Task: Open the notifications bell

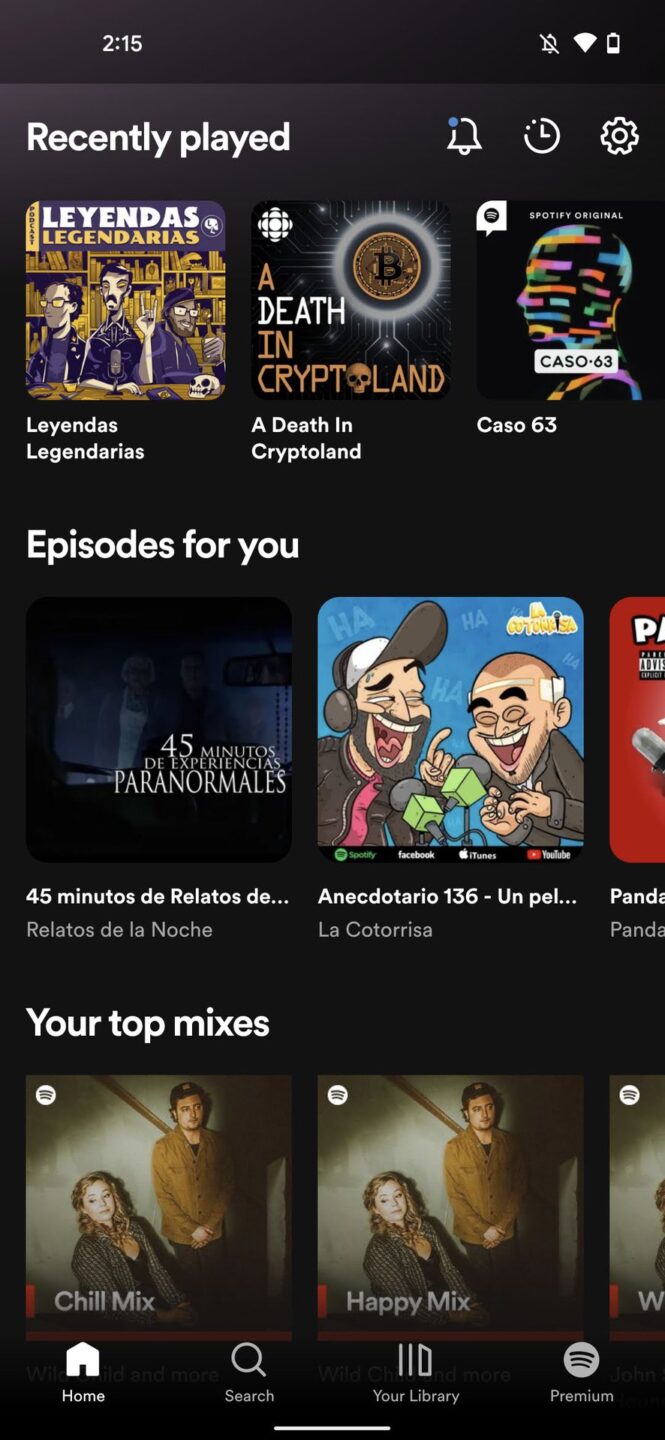Action: click(x=464, y=136)
